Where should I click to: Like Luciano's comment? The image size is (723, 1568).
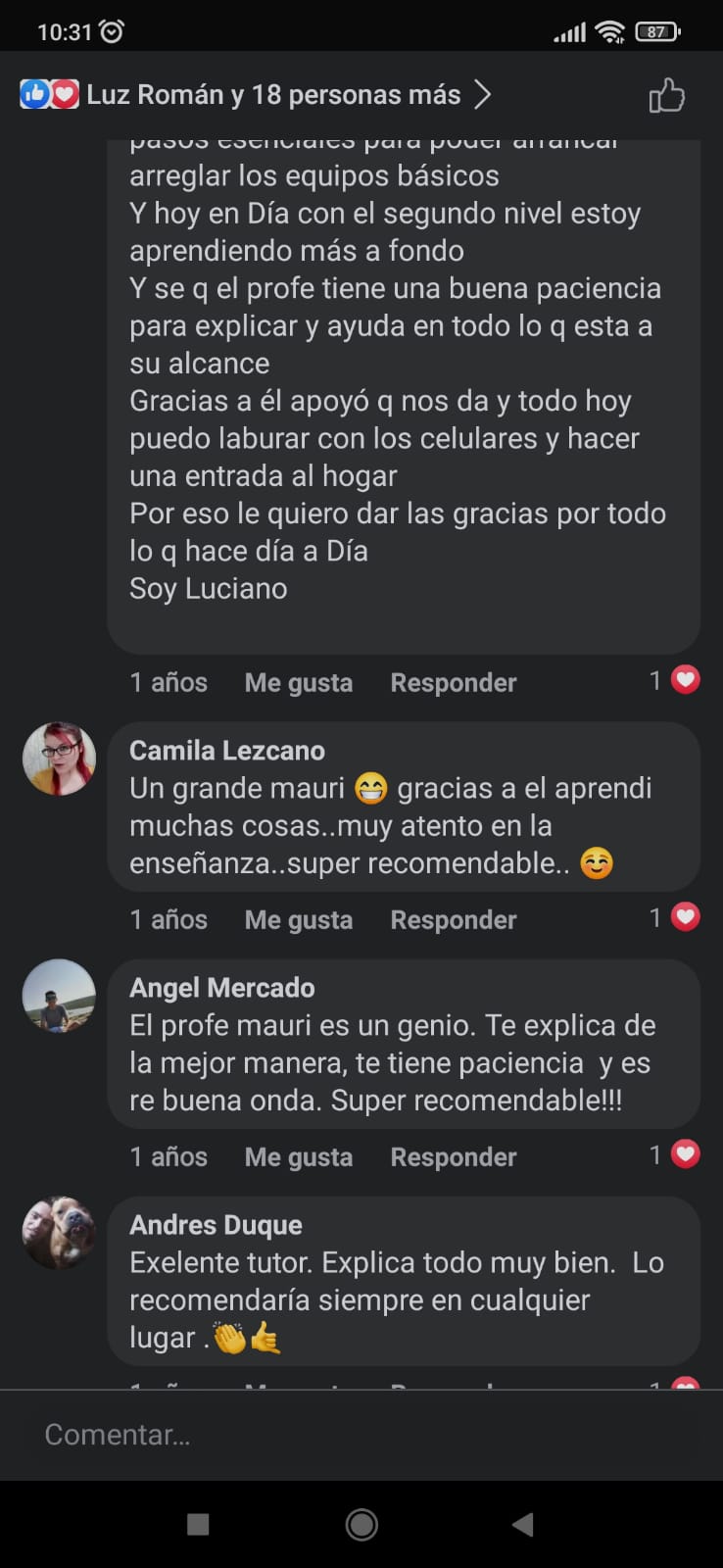click(298, 683)
